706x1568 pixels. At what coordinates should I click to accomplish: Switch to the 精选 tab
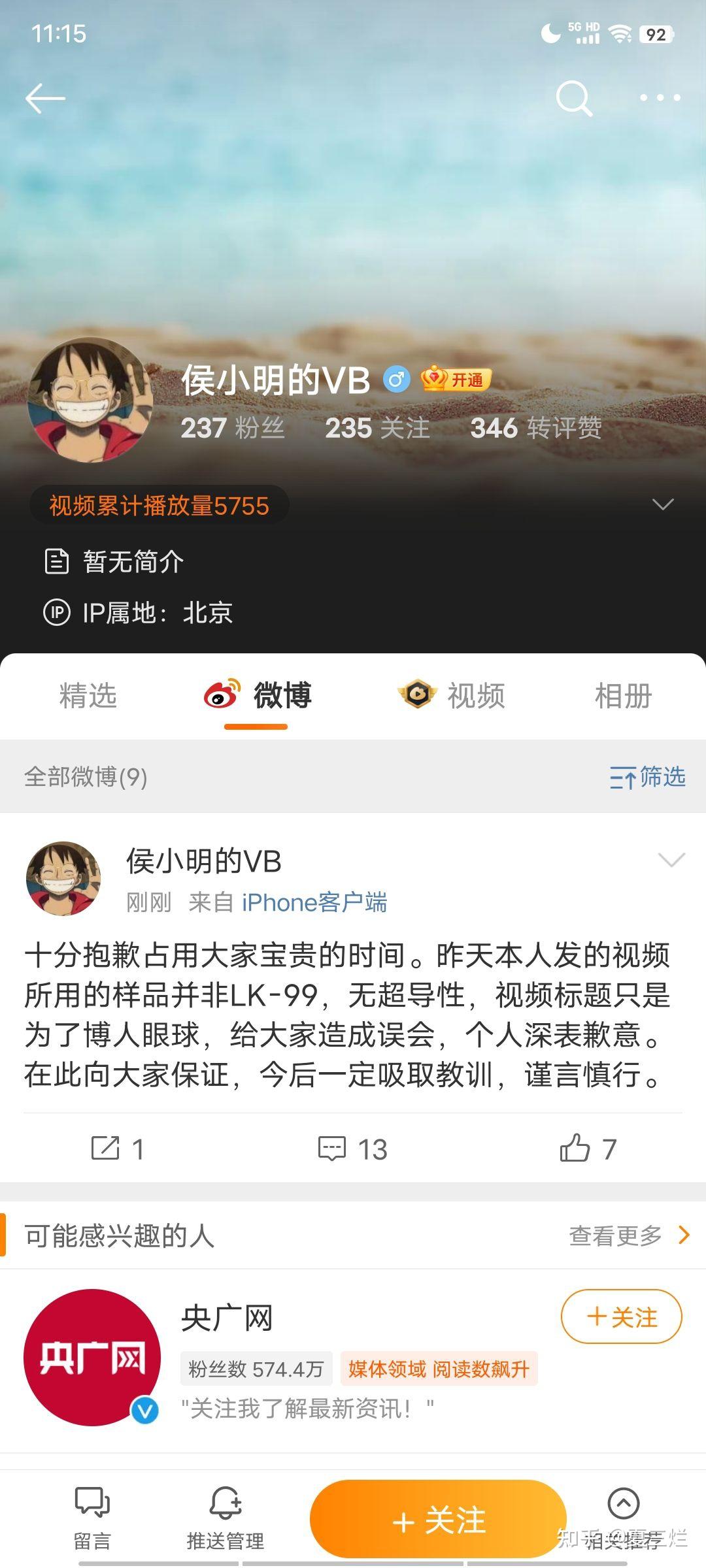pos(88,696)
